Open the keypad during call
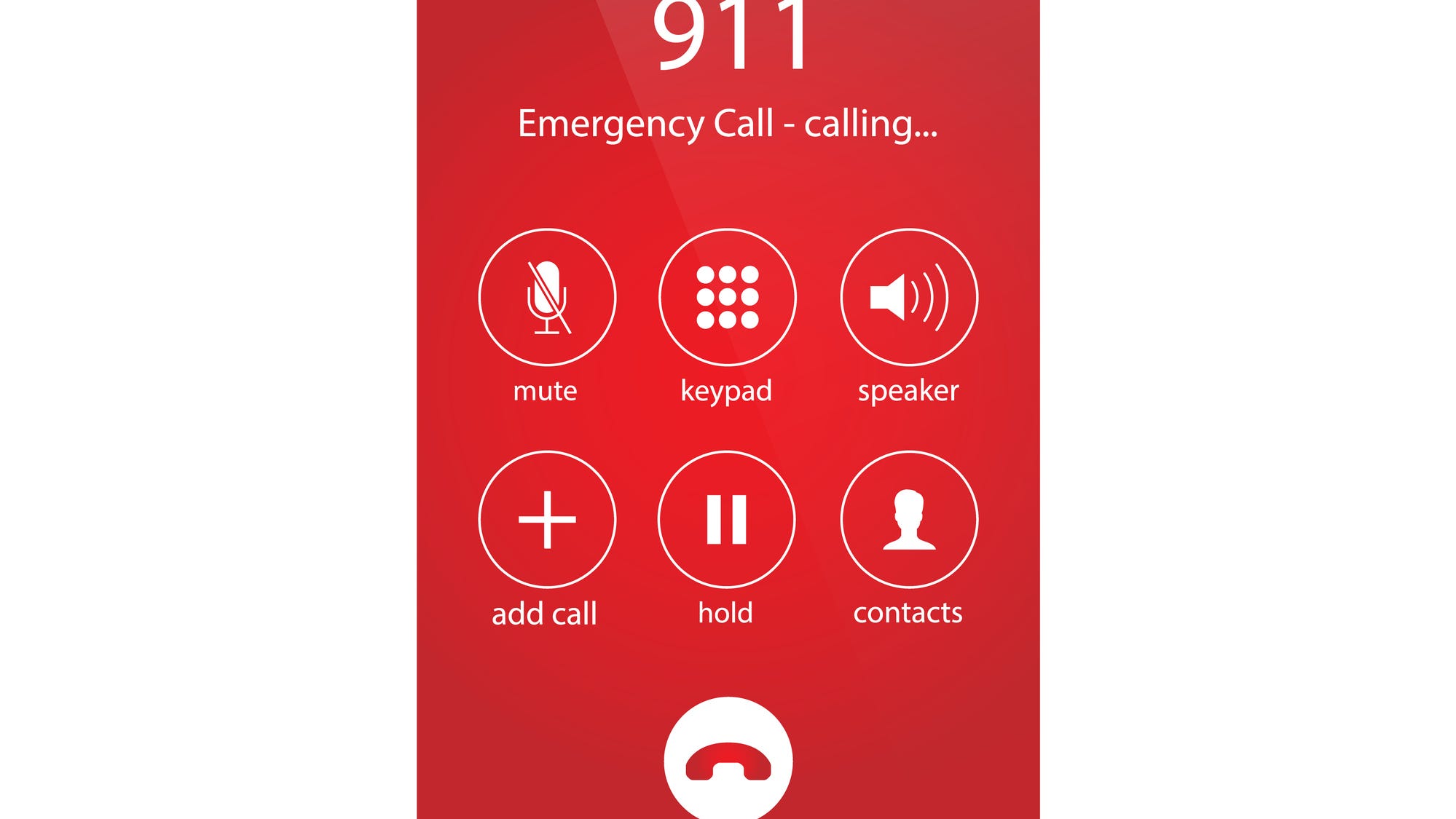 point(727,297)
